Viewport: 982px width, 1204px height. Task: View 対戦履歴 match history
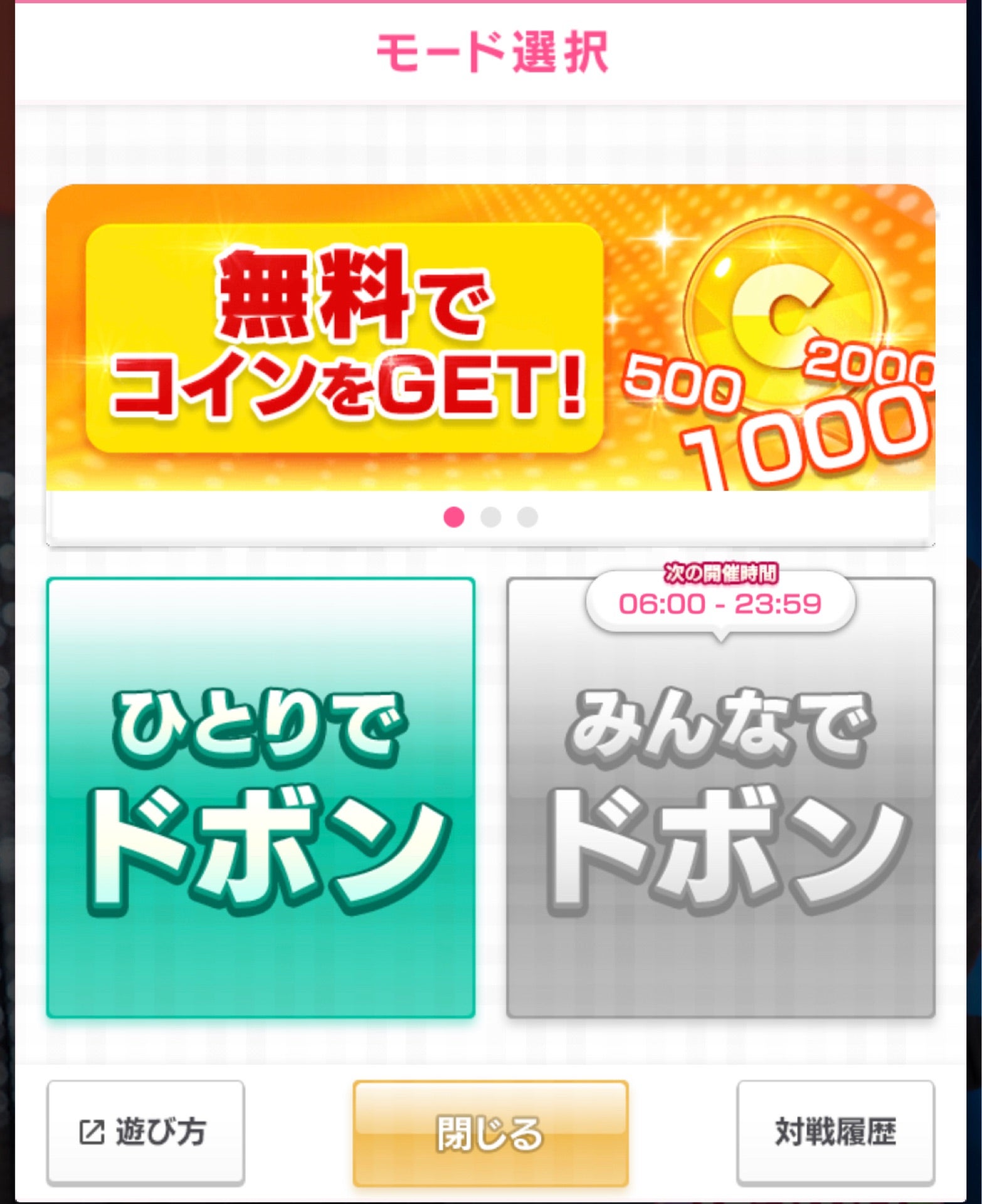pyautogui.click(x=835, y=1132)
